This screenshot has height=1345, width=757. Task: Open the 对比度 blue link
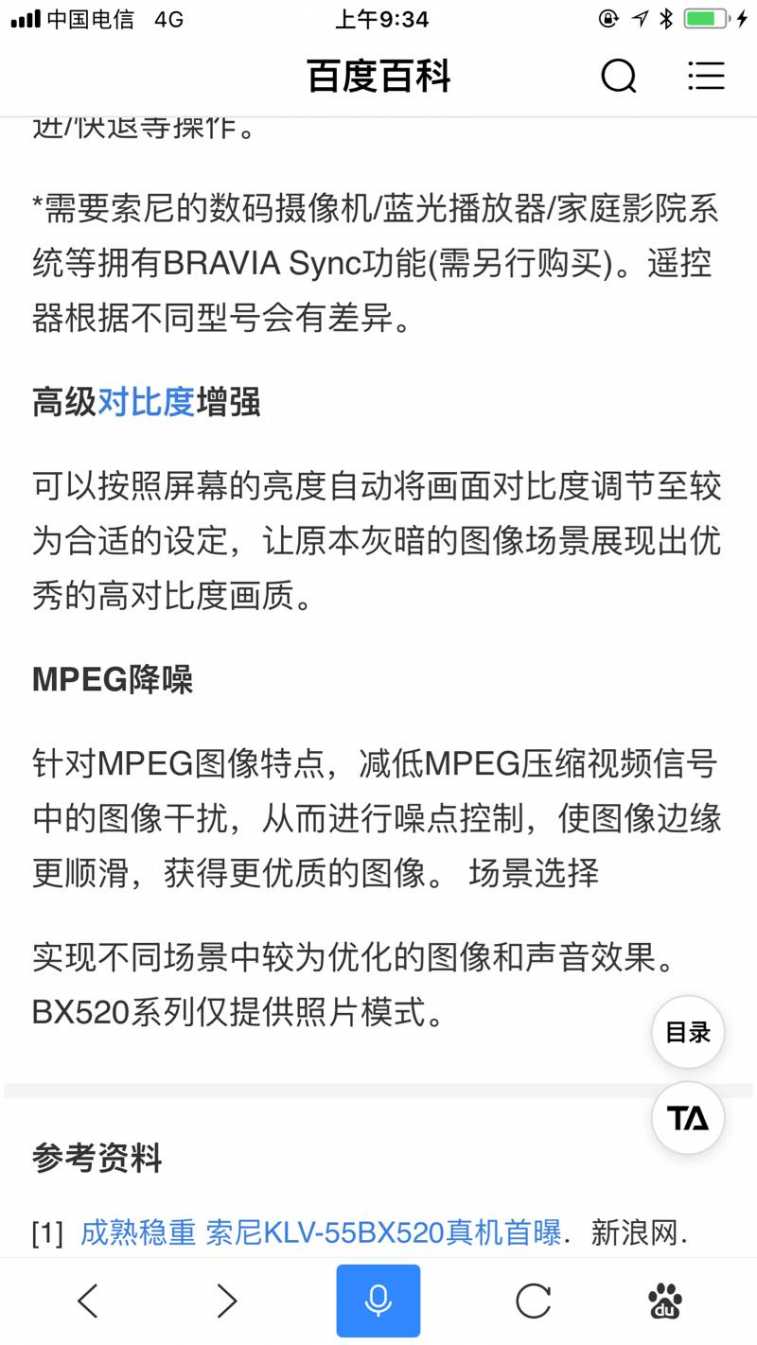click(146, 402)
